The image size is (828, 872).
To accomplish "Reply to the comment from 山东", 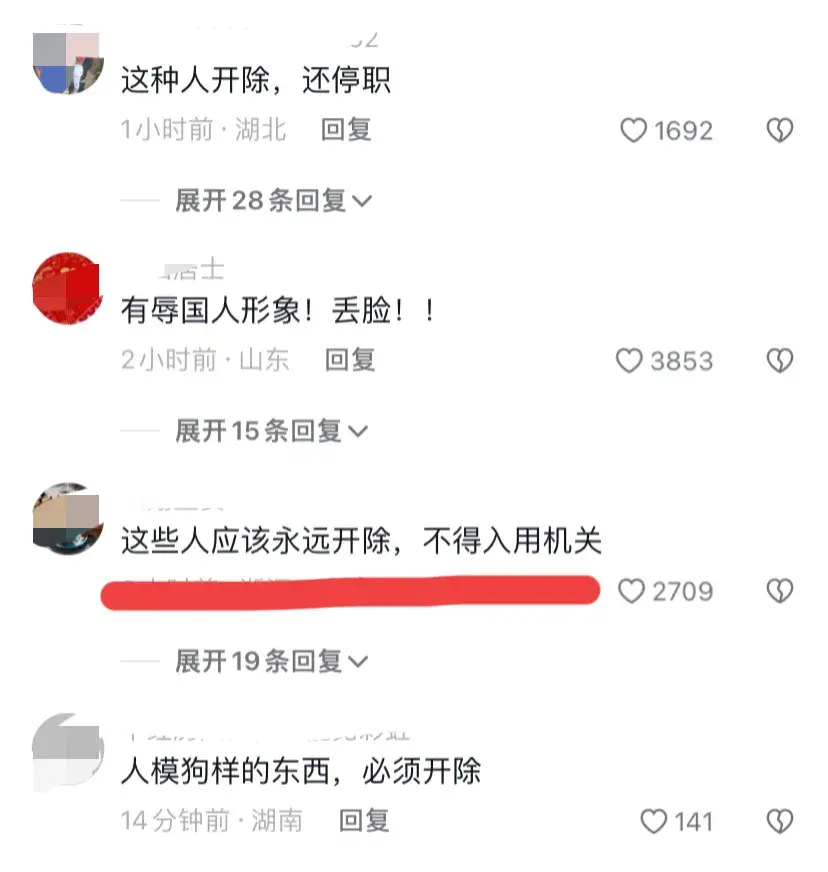I will click(x=350, y=359).
